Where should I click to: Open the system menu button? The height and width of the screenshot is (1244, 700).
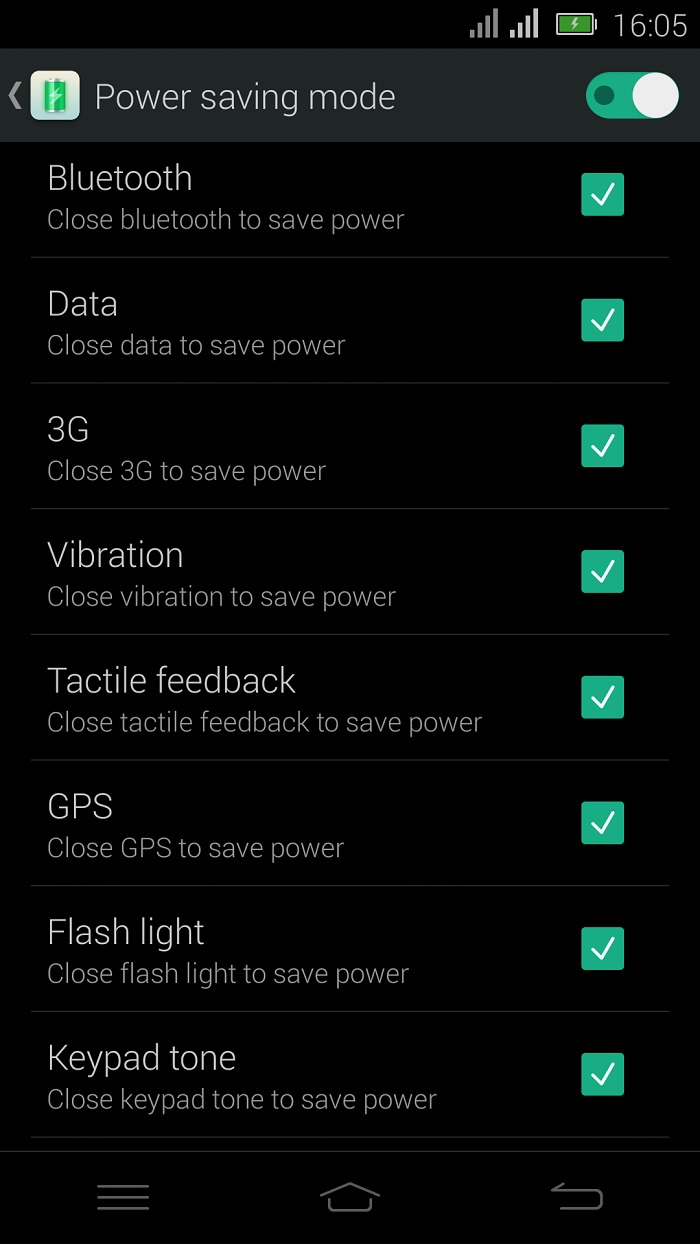point(123,1197)
